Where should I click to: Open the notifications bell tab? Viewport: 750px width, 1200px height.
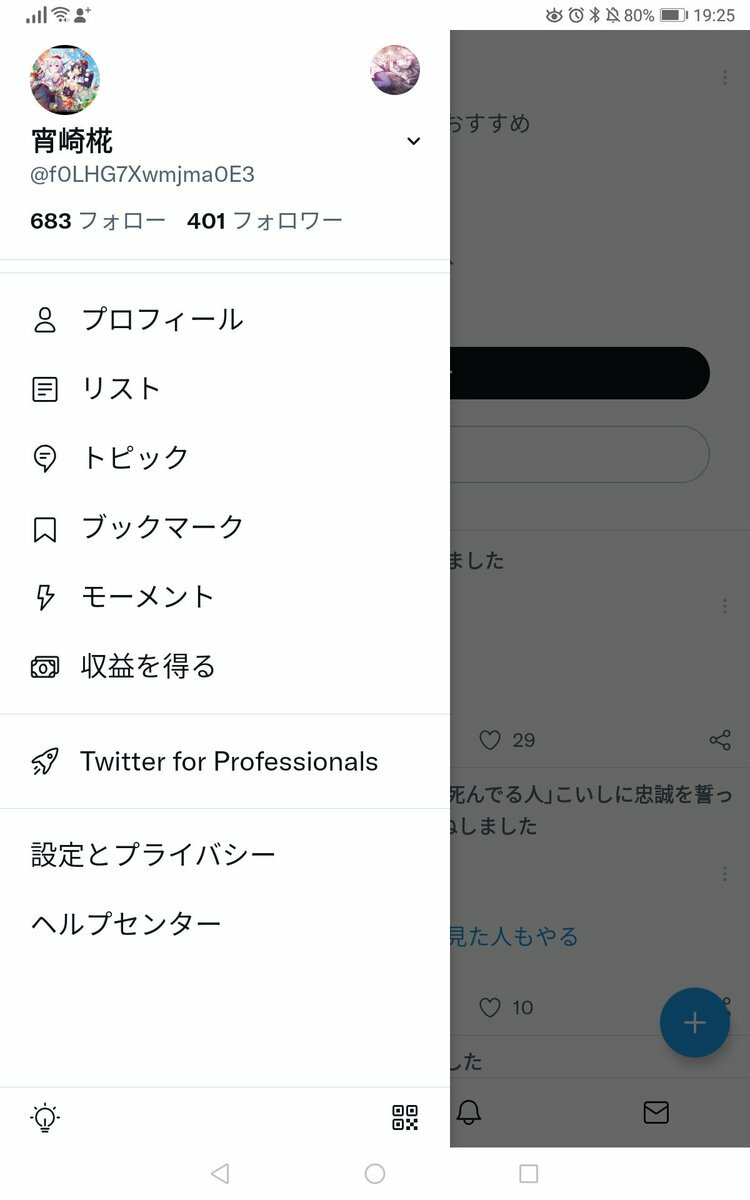point(469,1112)
